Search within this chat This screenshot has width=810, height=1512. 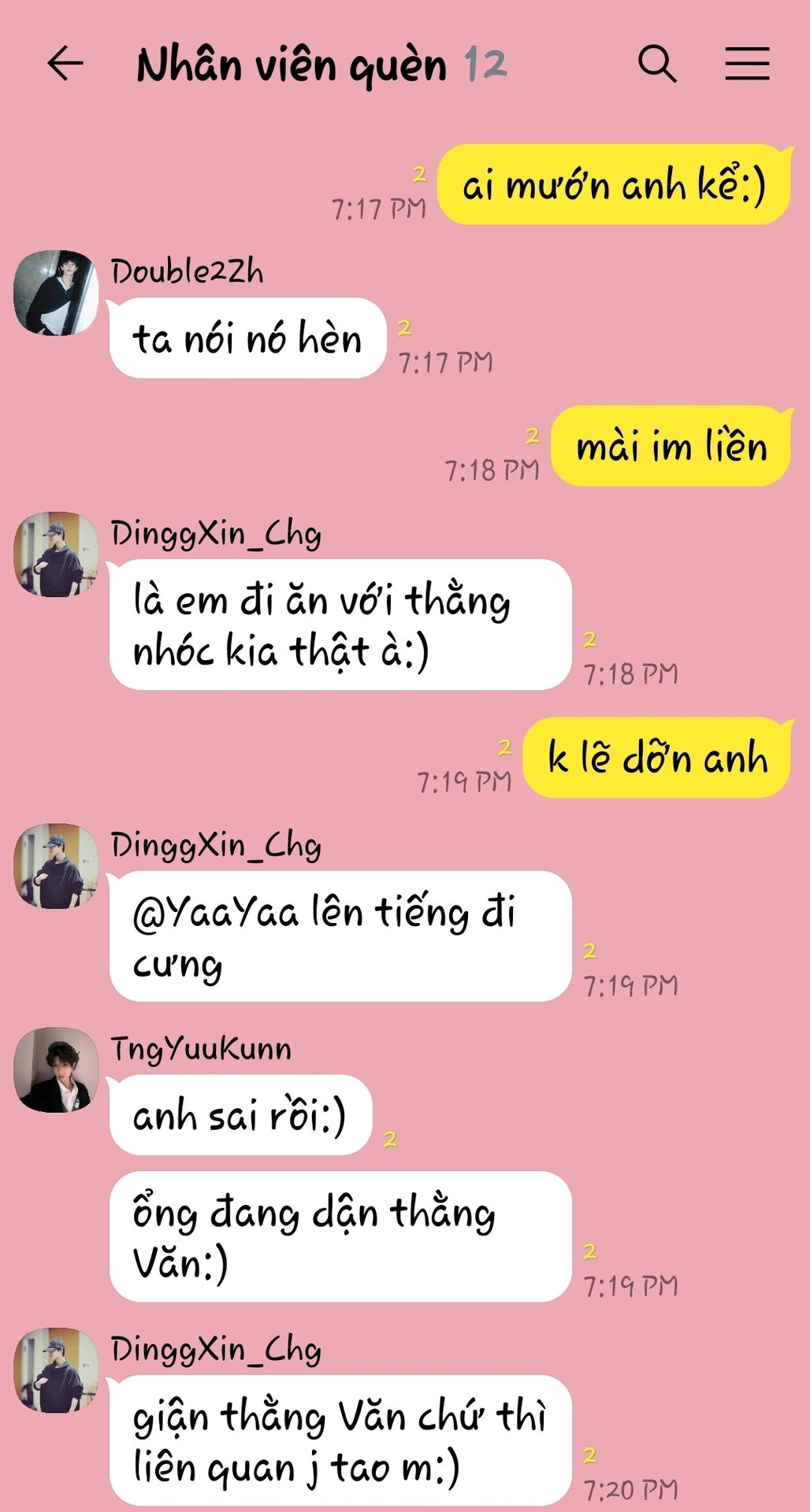tap(657, 64)
